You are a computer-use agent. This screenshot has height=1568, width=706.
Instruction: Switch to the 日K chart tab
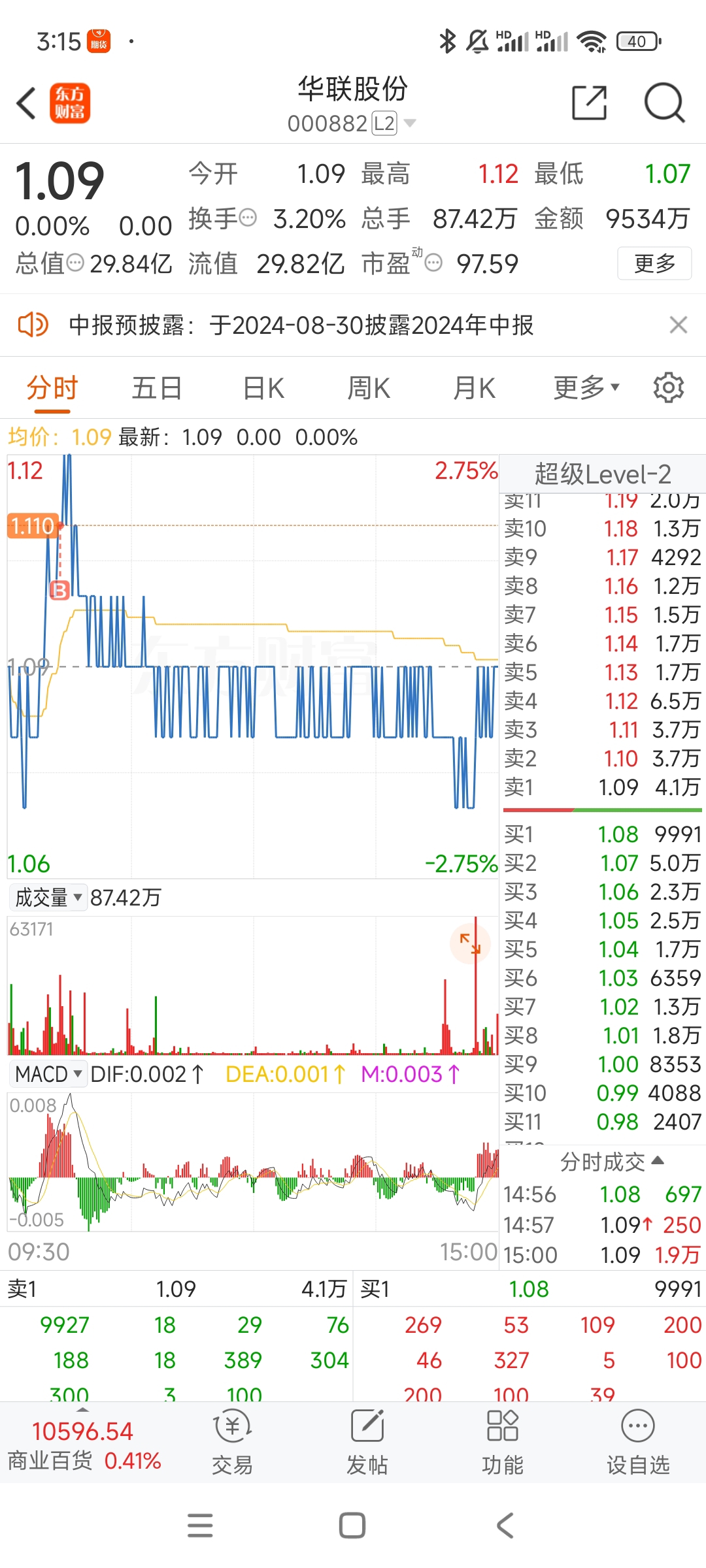pyautogui.click(x=263, y=388)
